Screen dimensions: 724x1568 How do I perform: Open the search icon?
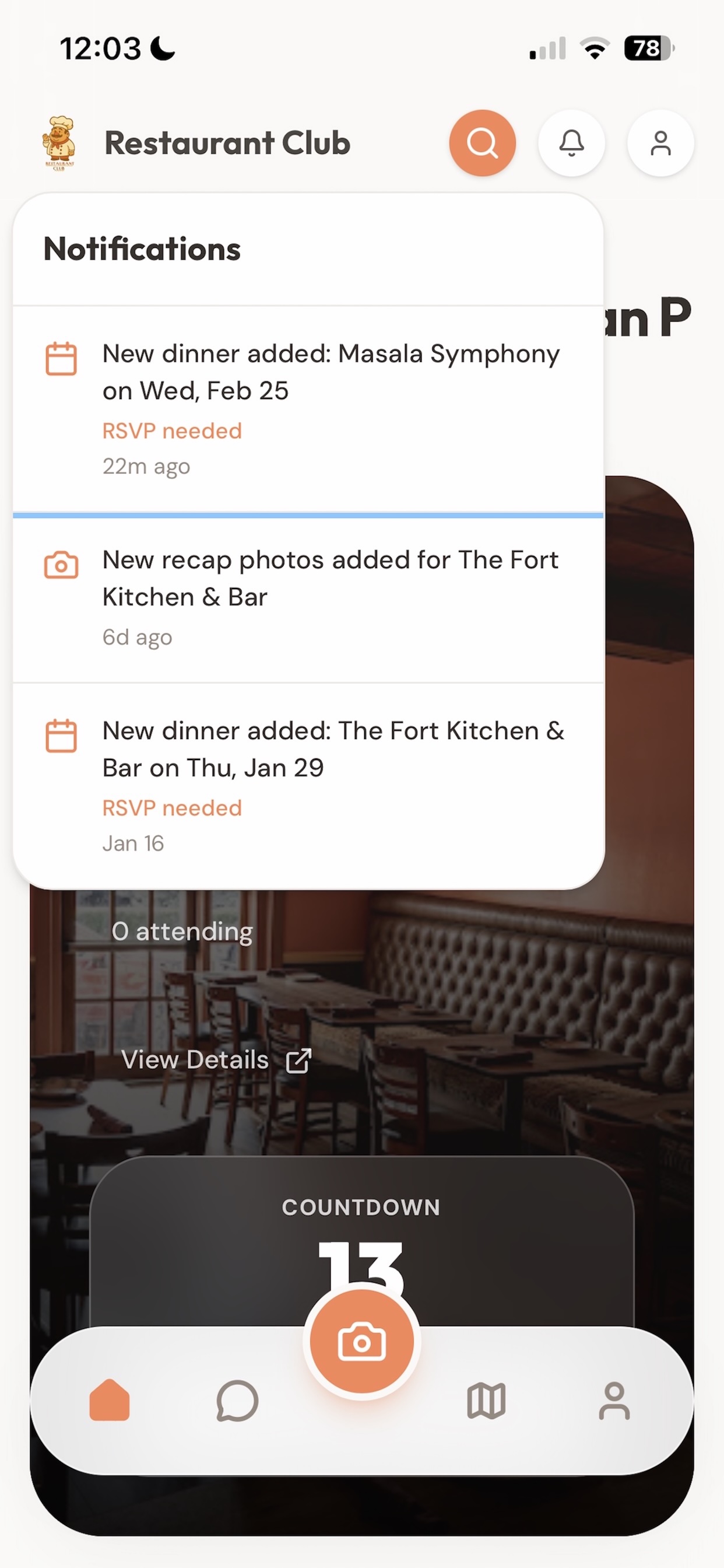[x=482, y=142]
